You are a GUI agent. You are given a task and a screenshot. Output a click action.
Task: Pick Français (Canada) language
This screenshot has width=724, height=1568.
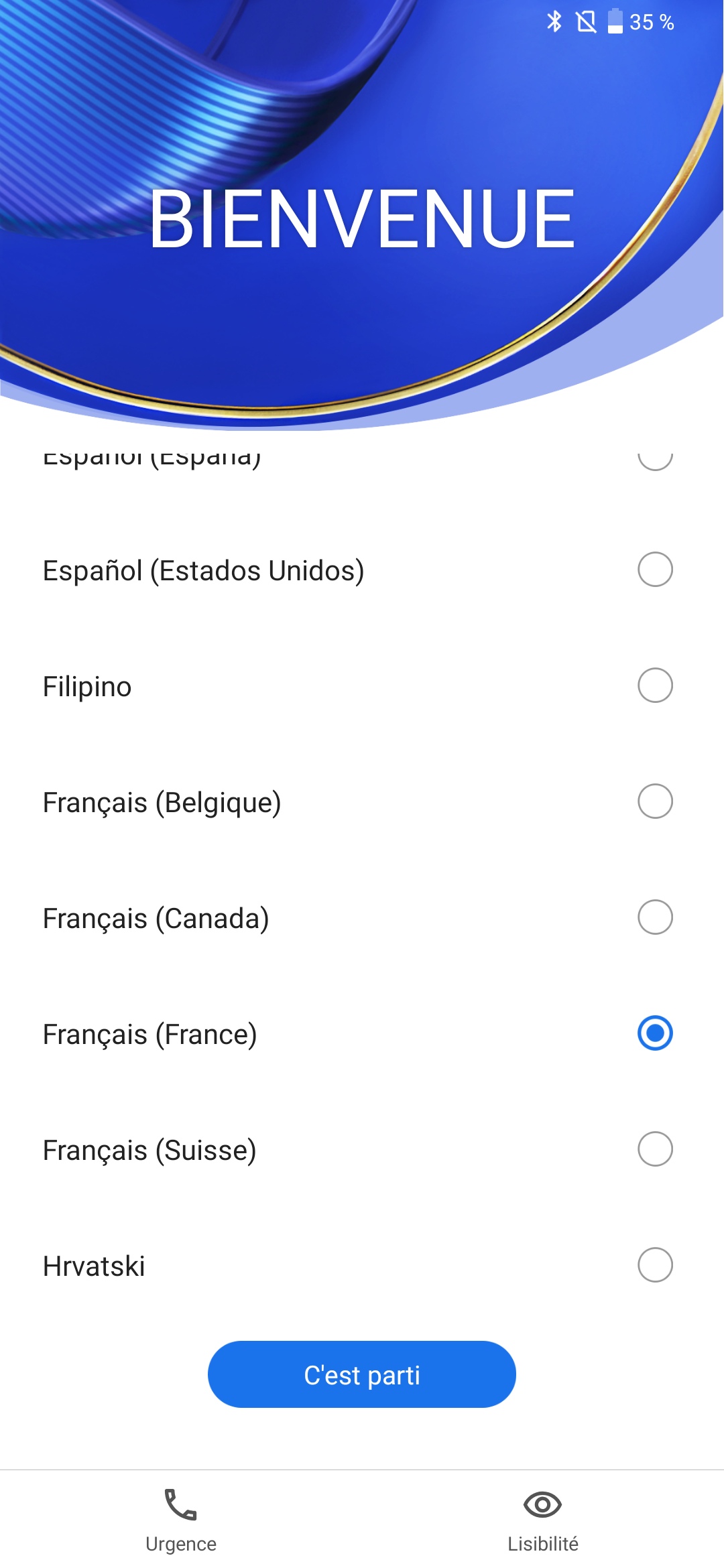[x=654, y=917]
